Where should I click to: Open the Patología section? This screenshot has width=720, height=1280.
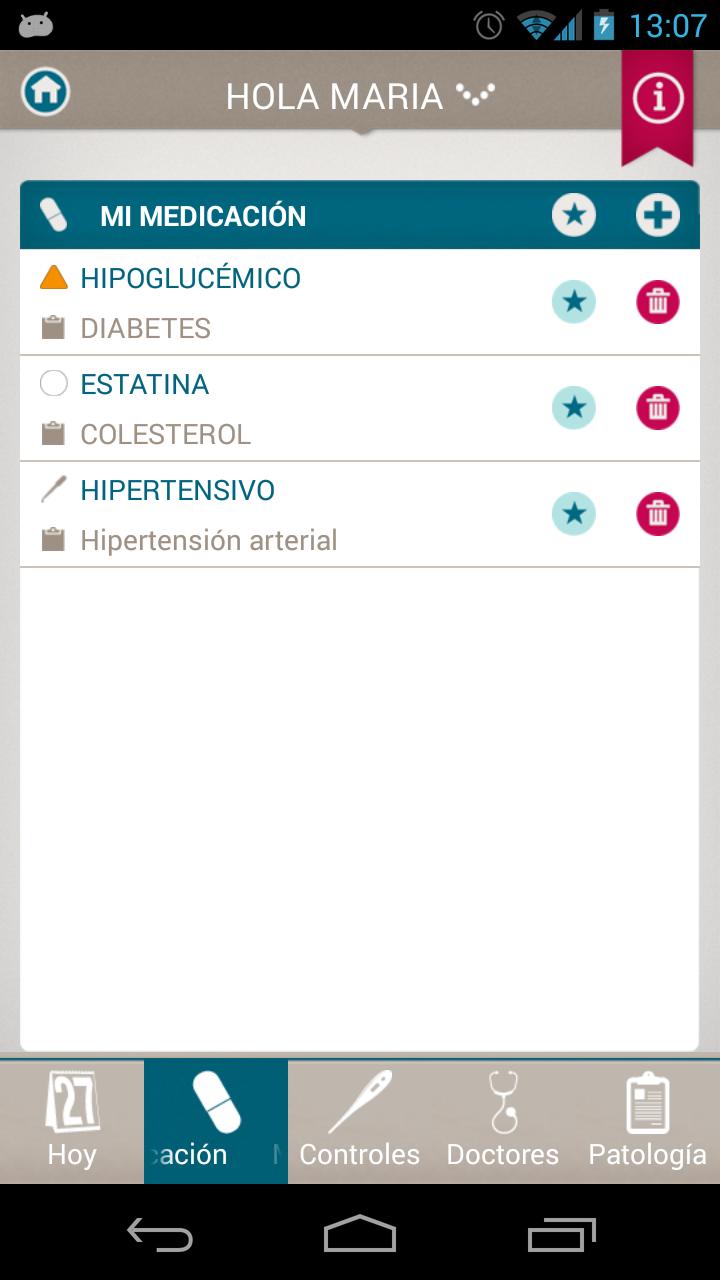coord(648,1120)
